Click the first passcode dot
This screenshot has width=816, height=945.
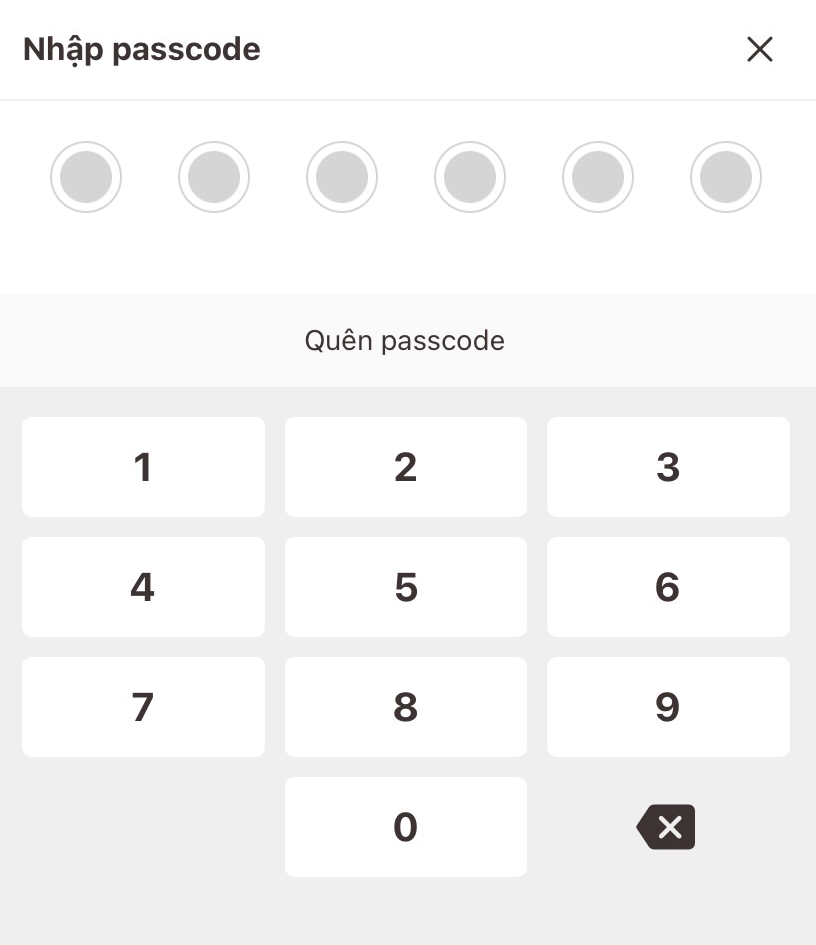86,177
